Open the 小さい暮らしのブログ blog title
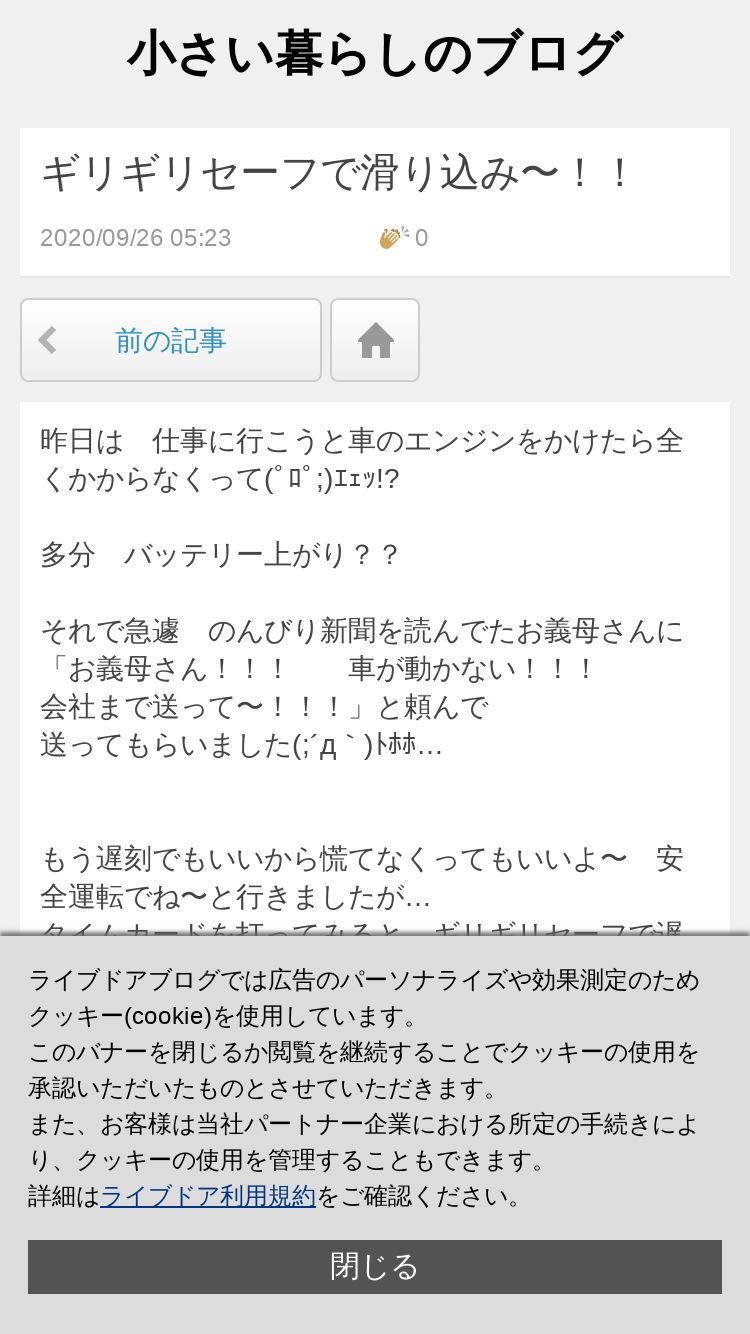The width and height of the screenshot is (750, 1334). pos(375,55)
